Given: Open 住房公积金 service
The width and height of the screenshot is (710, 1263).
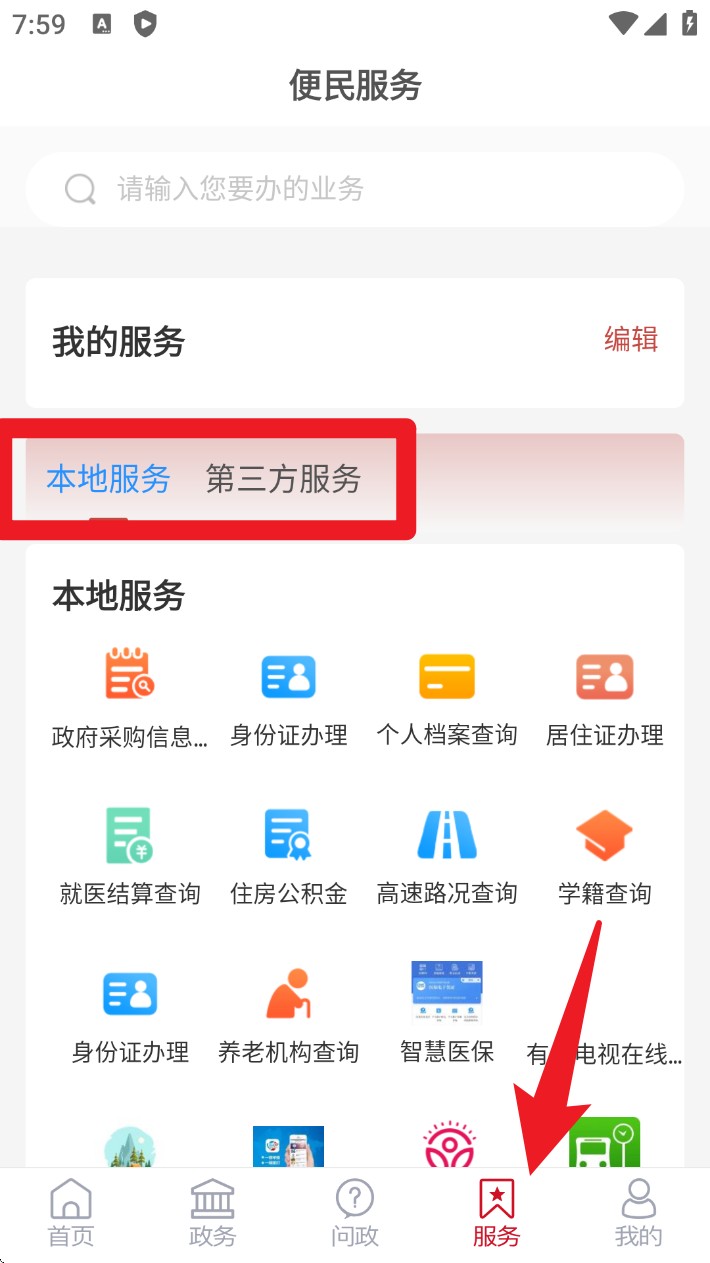Looking at the screenshot, I should 288,855.
